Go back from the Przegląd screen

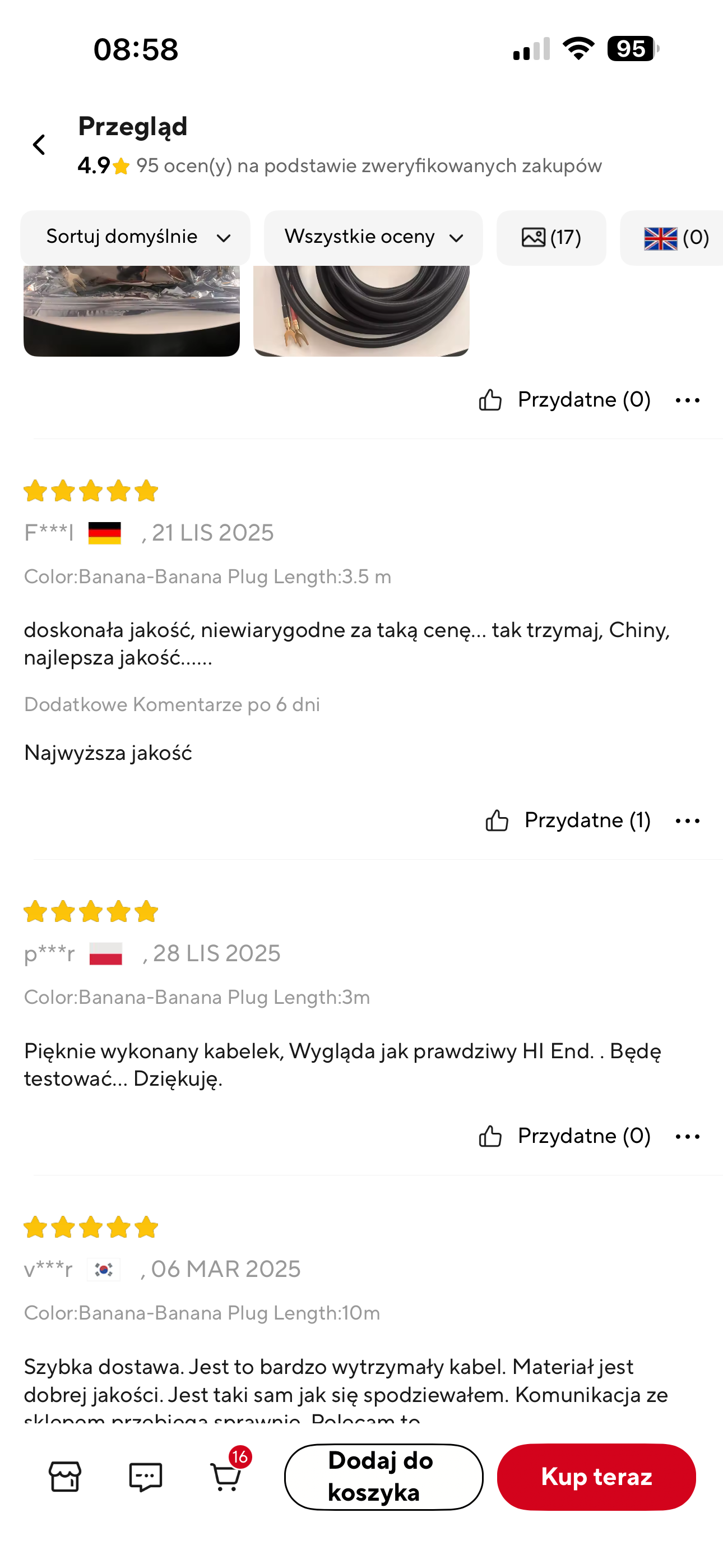[39, 145]
